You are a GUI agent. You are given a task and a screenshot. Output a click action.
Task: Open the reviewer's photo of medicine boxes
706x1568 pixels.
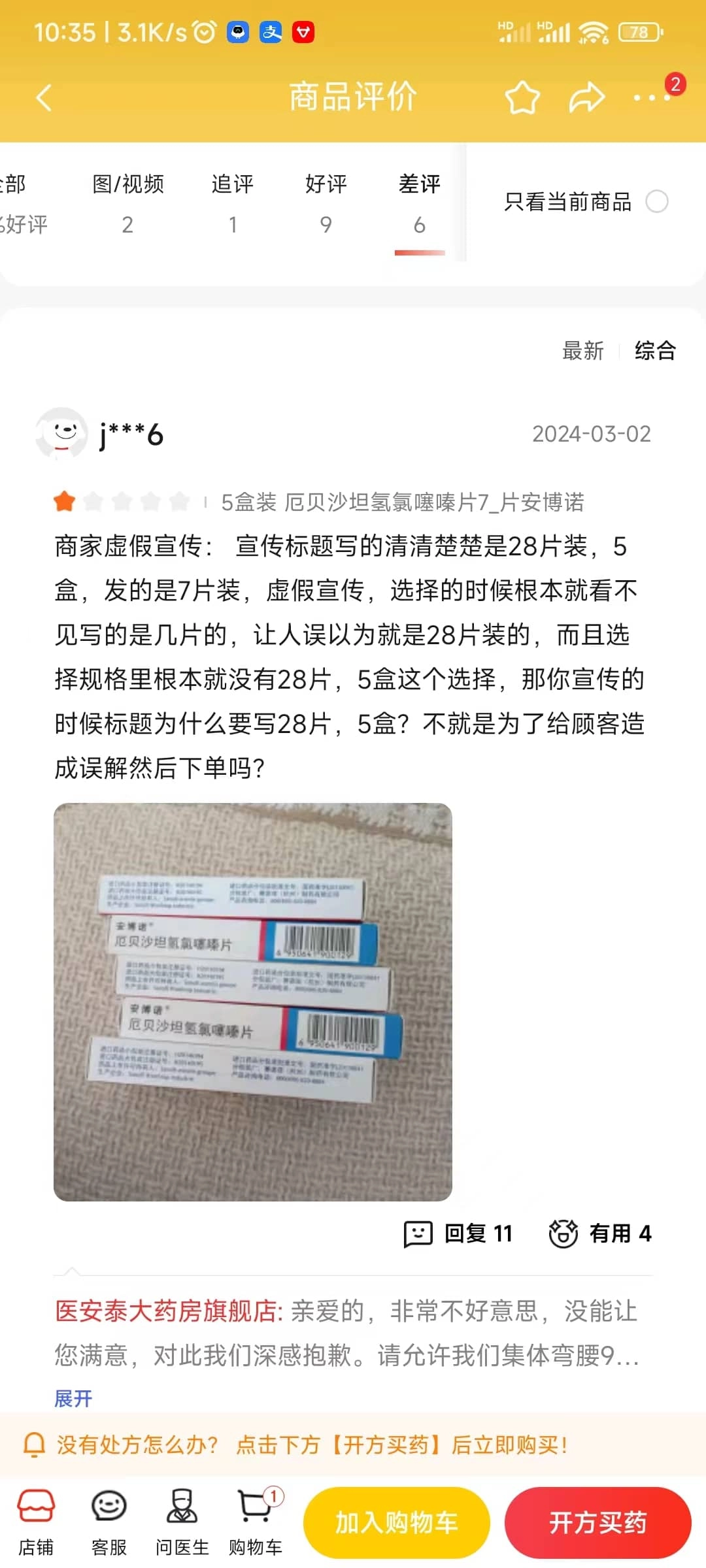tap(253, 1002)
